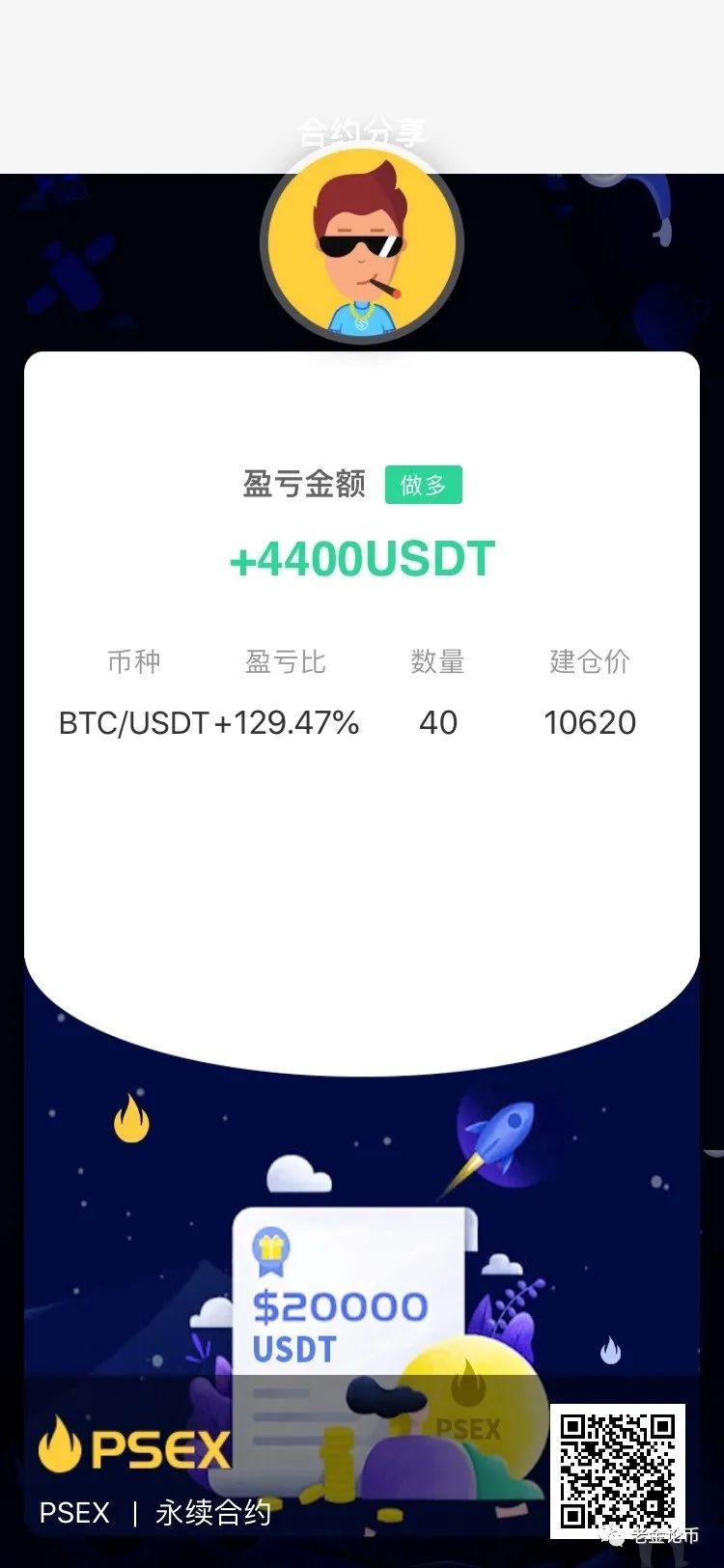Select the BTC/USDT trading pair
This screenshot has width=724, height=1568.
[x=134, y=721]
